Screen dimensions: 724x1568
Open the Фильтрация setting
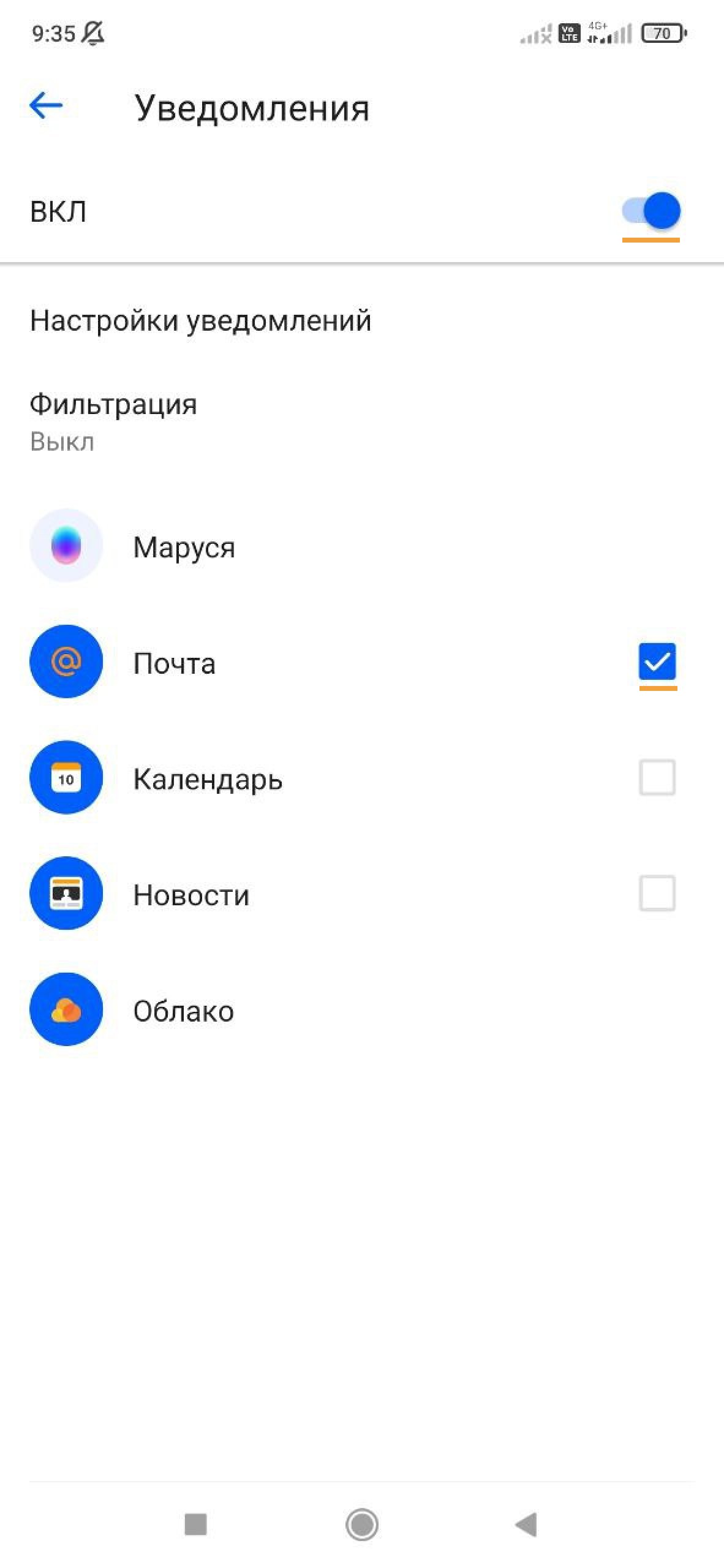coord(113,421)
